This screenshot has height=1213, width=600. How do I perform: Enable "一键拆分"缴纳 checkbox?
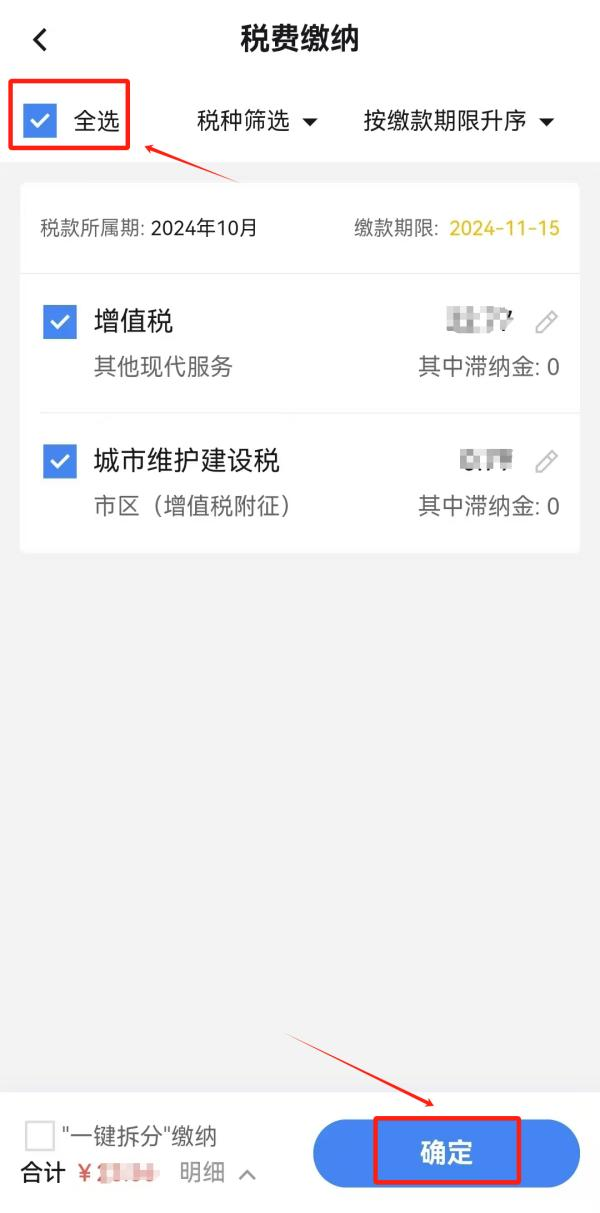click(x=40, y=1136)
